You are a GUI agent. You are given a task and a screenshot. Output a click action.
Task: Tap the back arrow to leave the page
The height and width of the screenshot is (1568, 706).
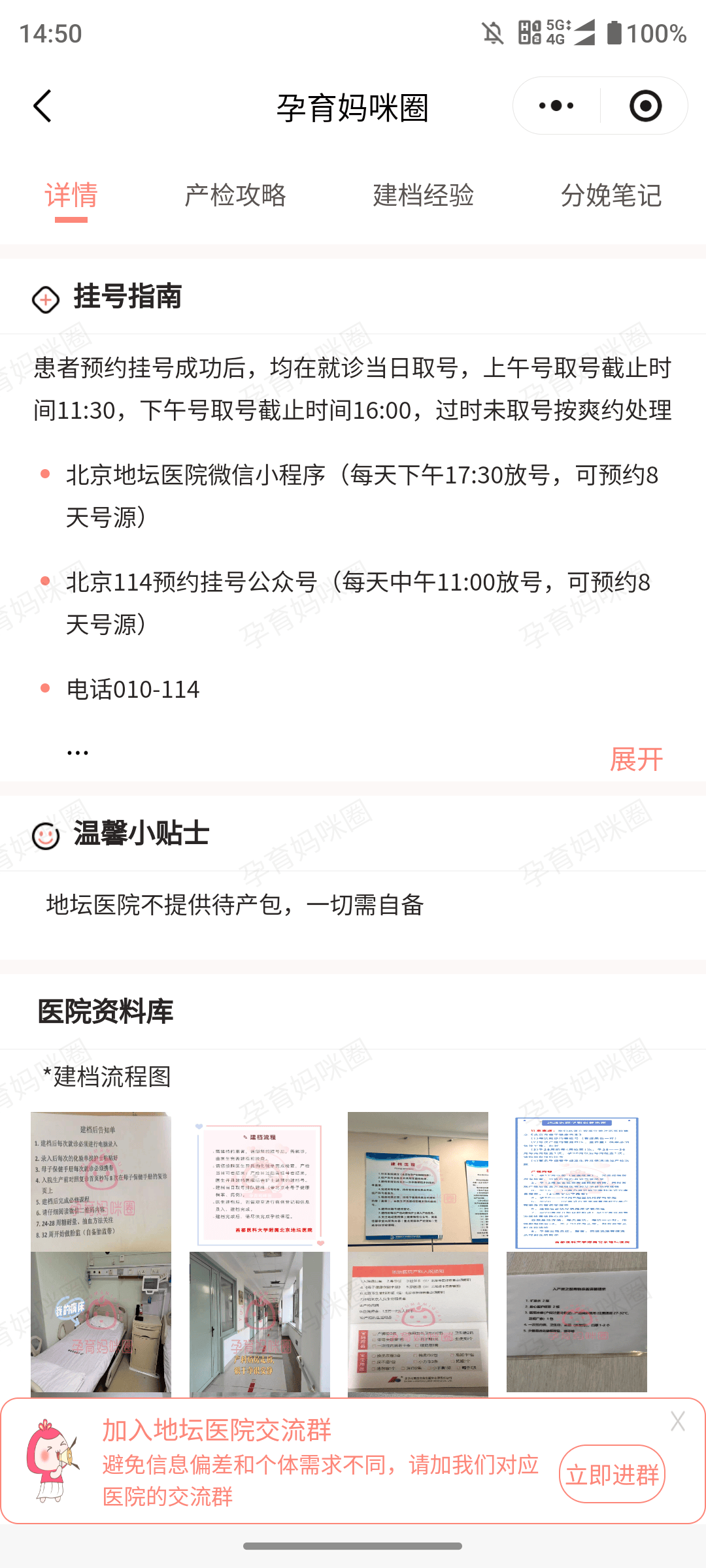pos(42,105)
